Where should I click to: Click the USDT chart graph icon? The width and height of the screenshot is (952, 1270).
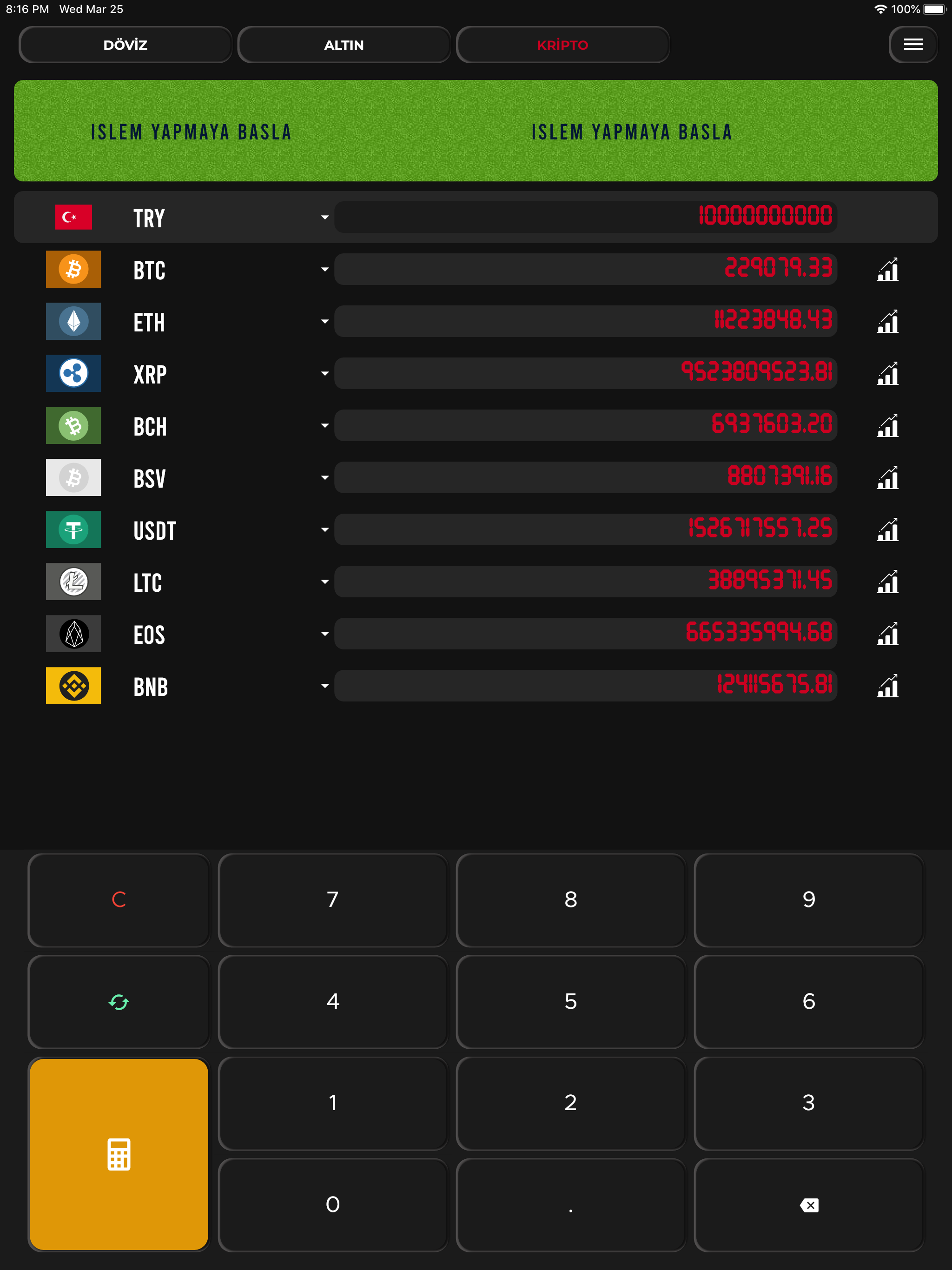click(886, 529)
